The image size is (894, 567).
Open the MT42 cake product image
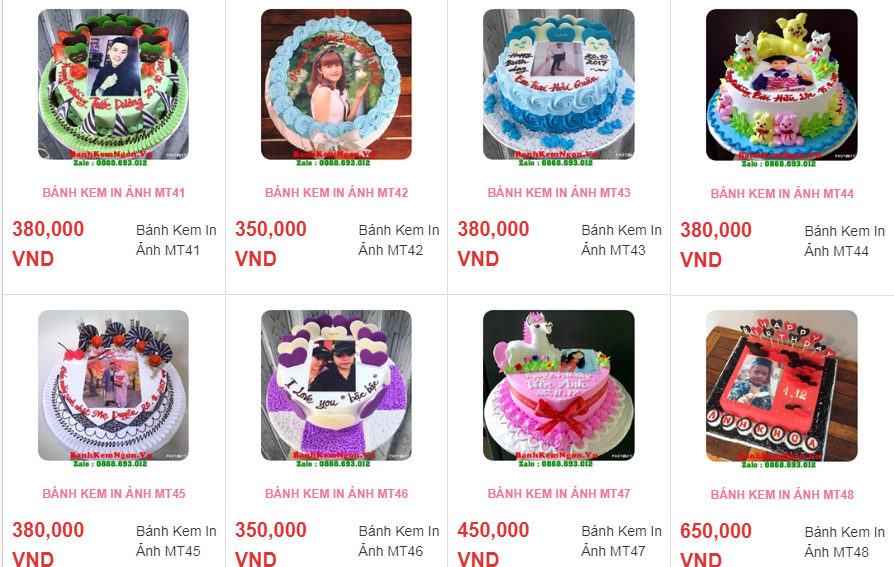(336, 85)
